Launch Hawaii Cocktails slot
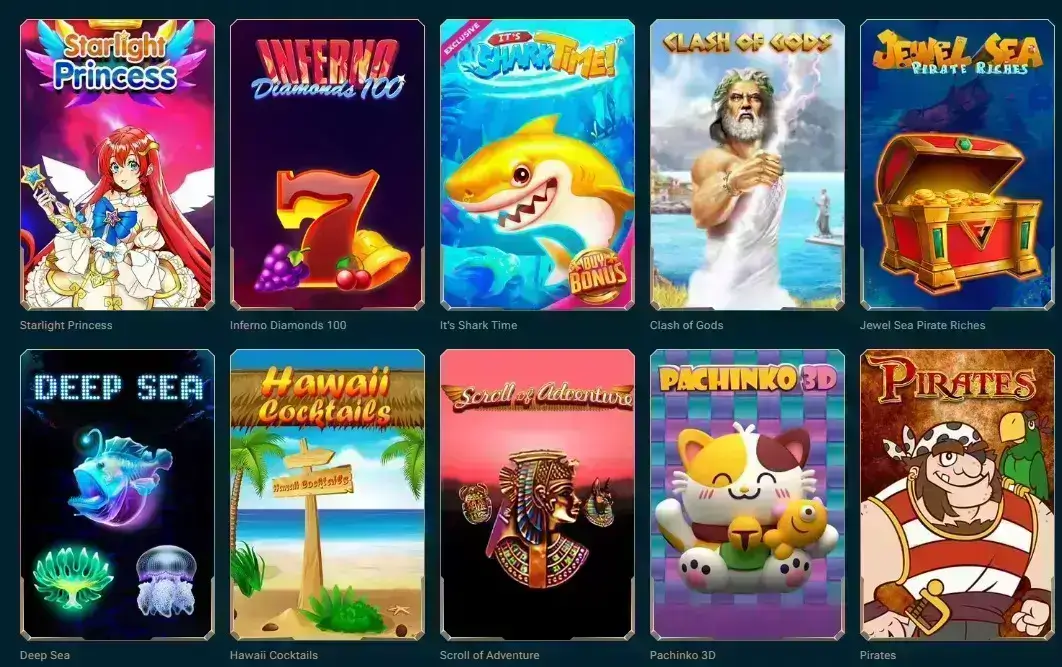The height and width of the screenshot is (667, 1062). tap(327, 494)
